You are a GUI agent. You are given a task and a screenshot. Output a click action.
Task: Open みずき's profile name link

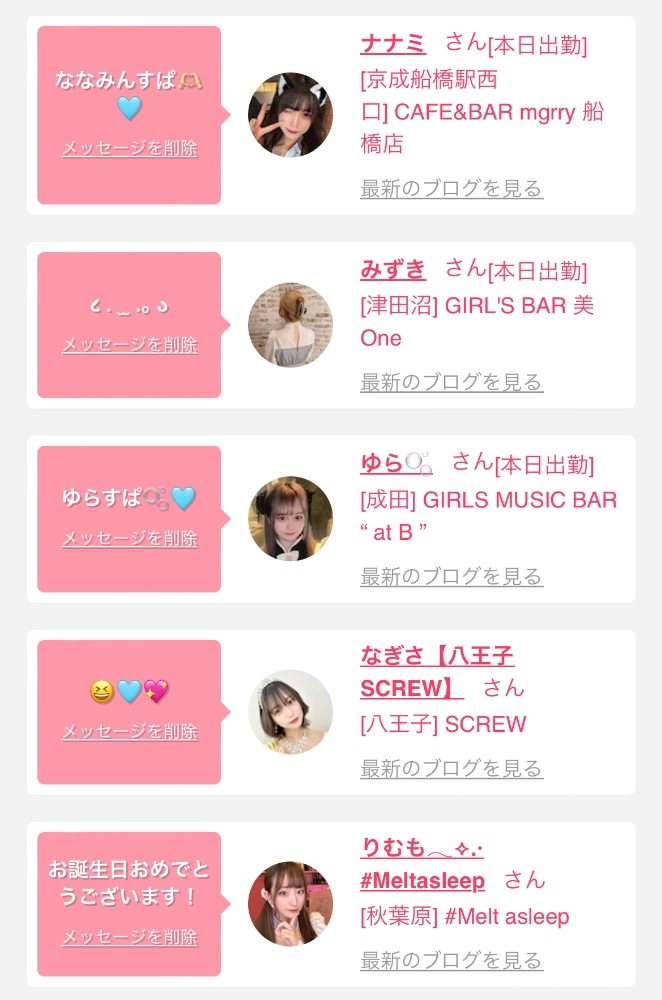click(x=393, y=270)
